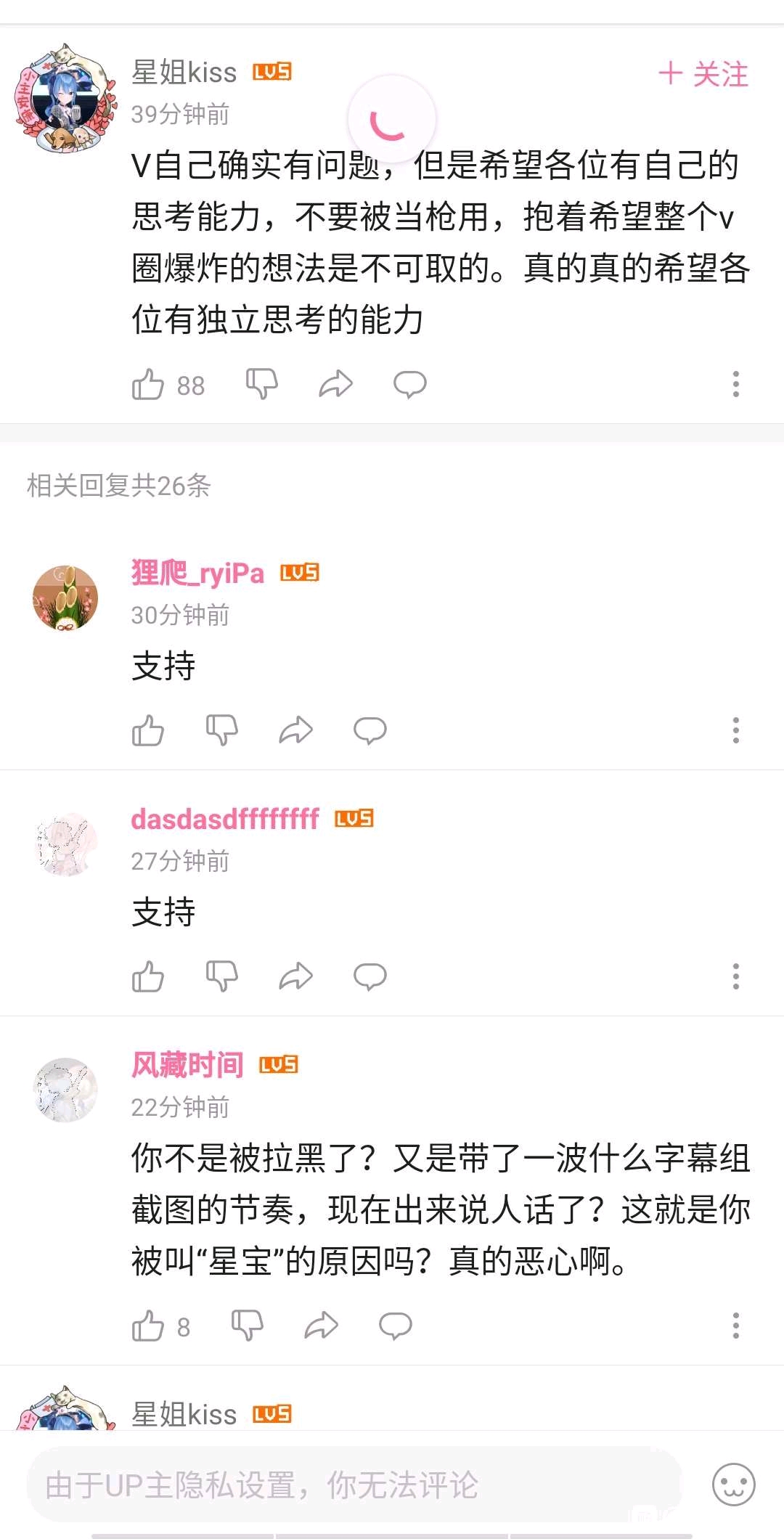Dislike 星姐kiss's top comment
The image size is (784, 1539).
coord(261,383)
